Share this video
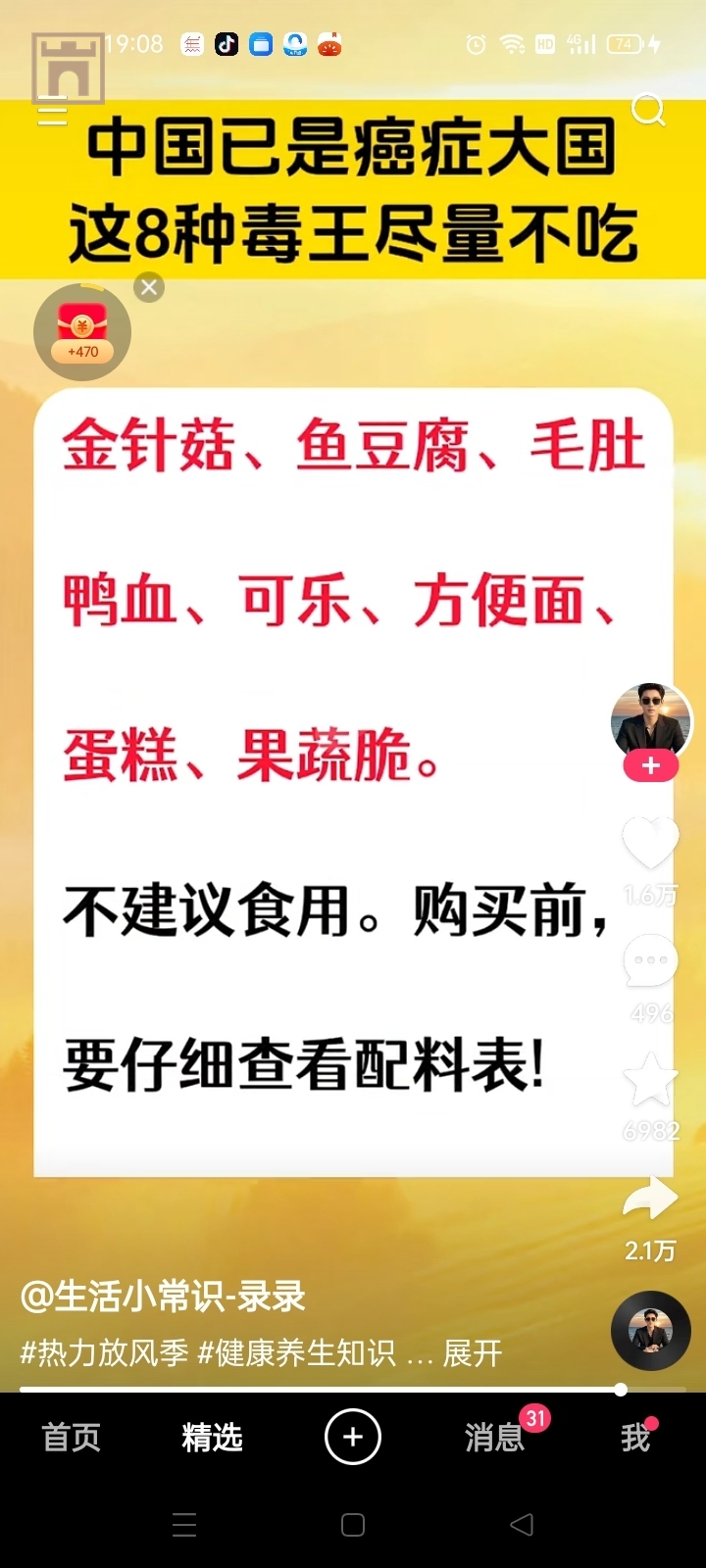This screenshot has width=706, height=1568. coord(650,1200)
